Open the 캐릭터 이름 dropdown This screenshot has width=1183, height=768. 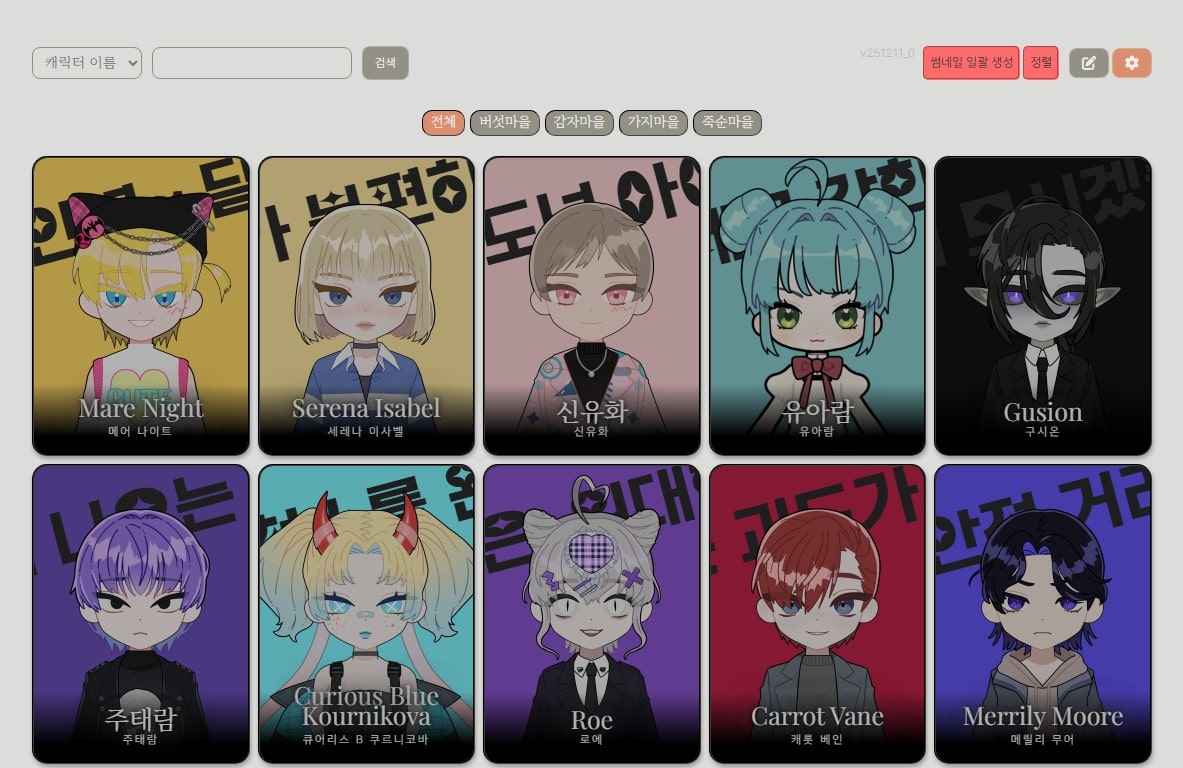click(x=87, y=63)
